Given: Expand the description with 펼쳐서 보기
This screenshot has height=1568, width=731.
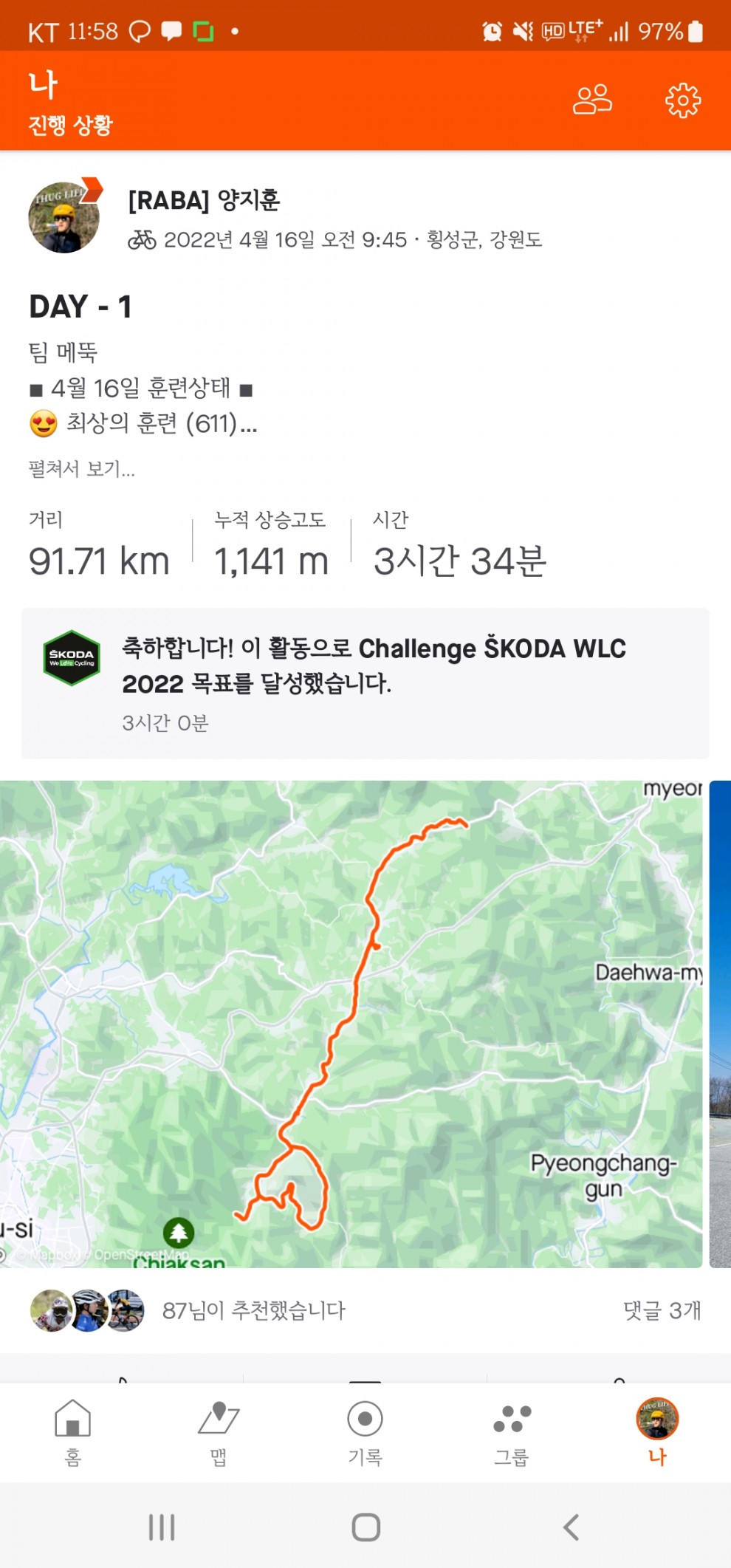Looking at the screenshot, I should coord(81,469).
